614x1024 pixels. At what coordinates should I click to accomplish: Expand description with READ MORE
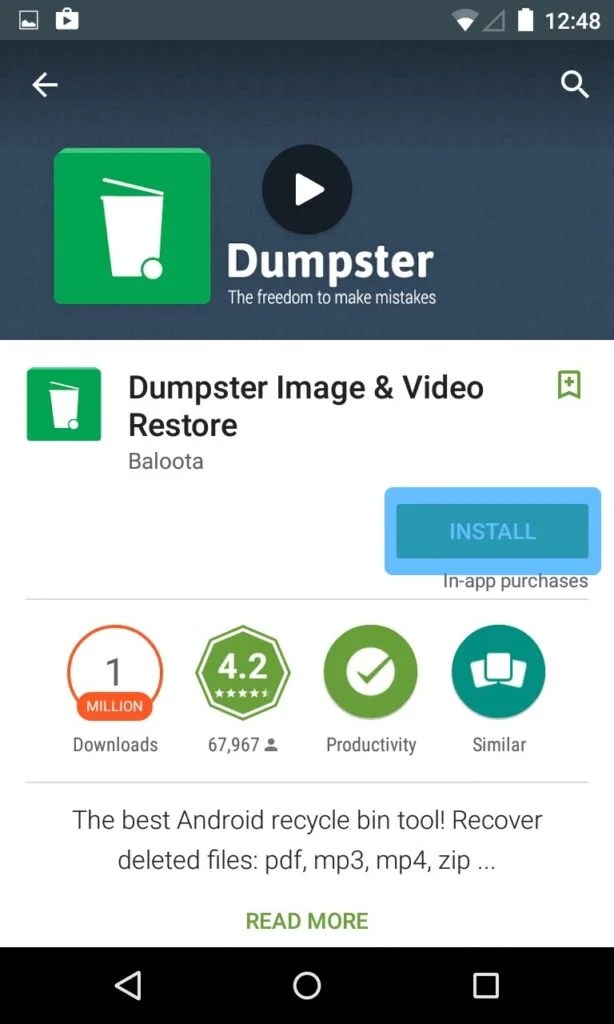coord(307,921)
